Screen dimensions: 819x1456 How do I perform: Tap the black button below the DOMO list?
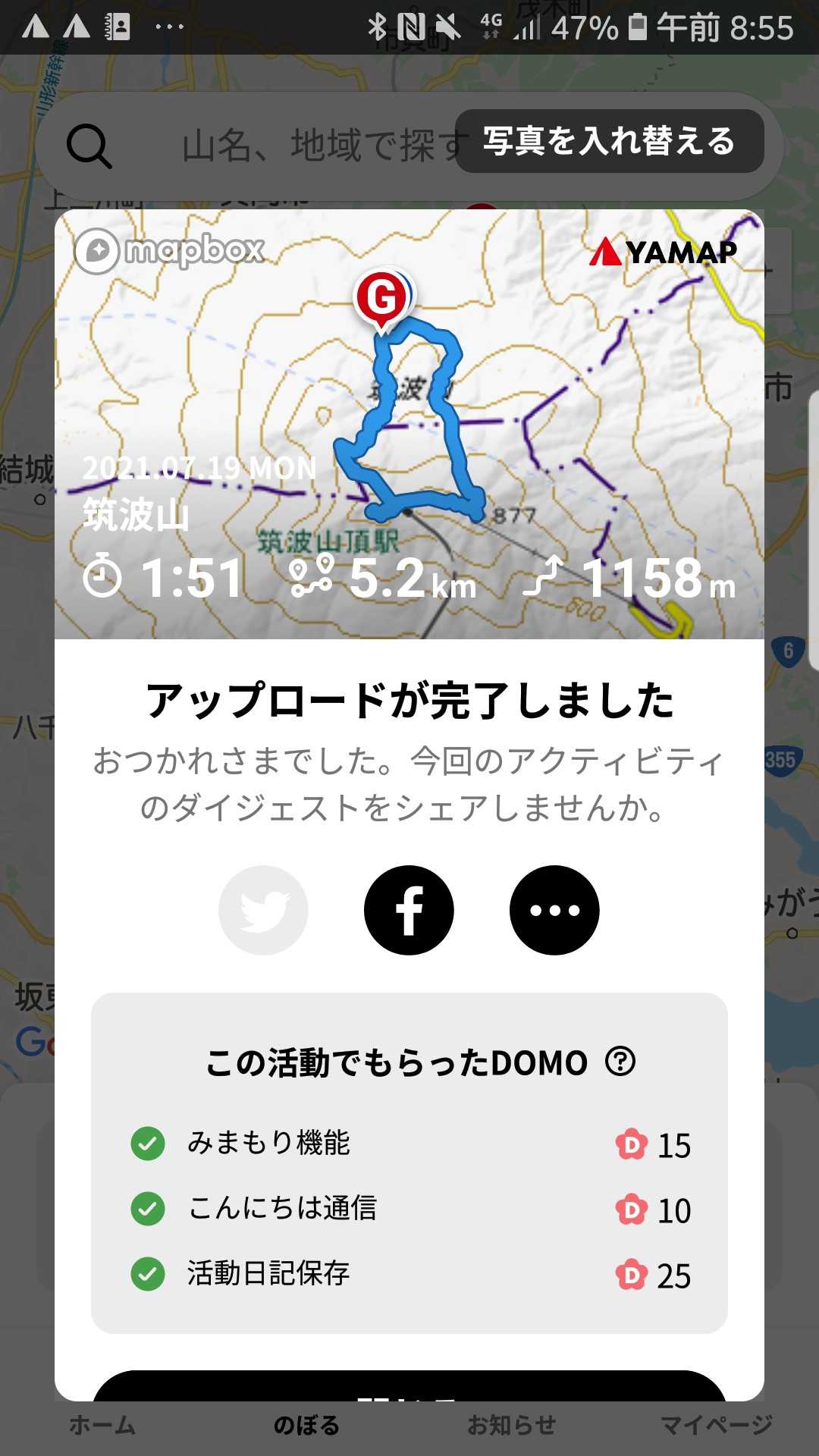(x=409, y=1386)
